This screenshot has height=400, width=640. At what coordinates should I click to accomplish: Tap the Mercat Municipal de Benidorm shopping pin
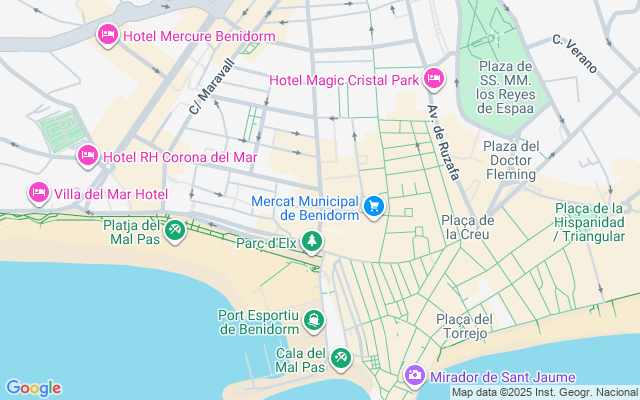point(375,207)
